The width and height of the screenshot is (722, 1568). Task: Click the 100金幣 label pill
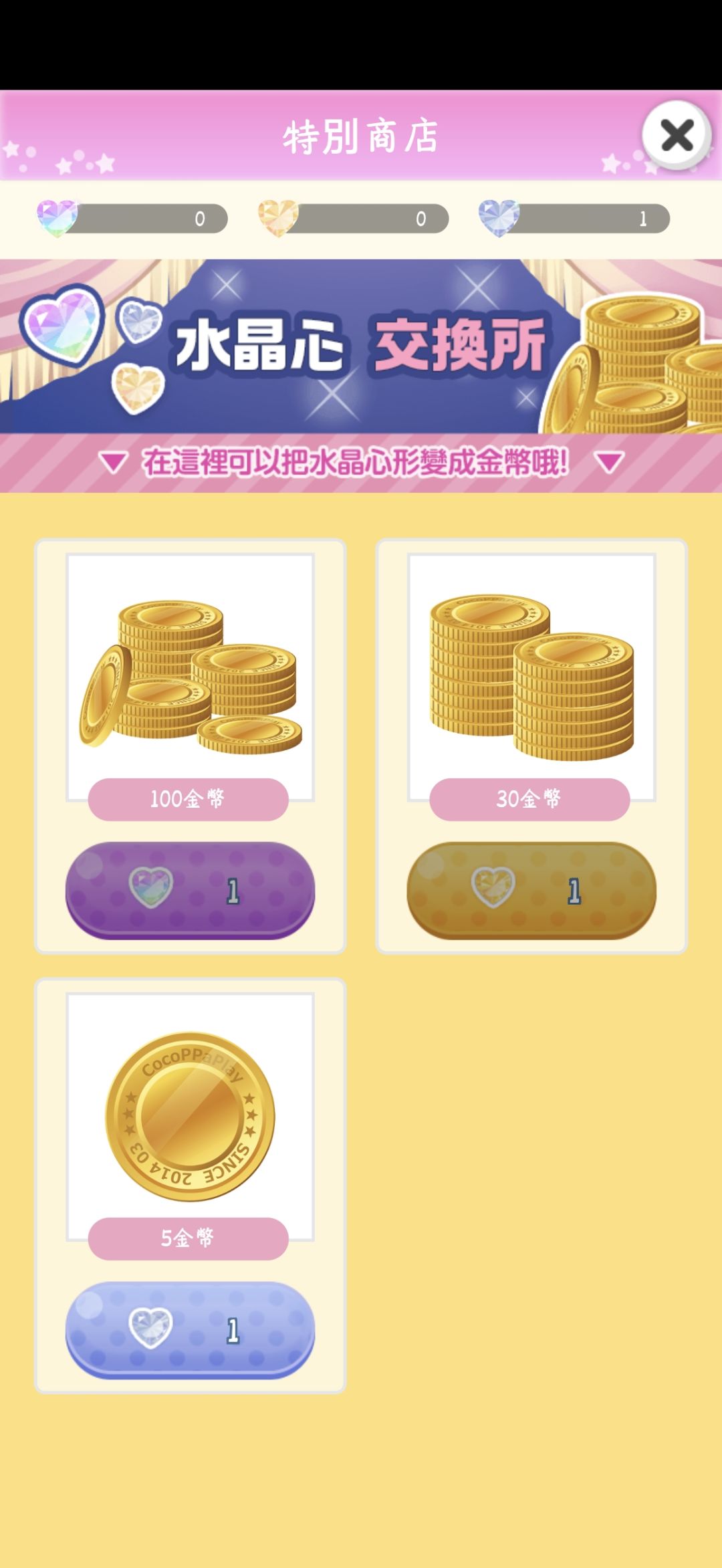[x=189, y=799]
